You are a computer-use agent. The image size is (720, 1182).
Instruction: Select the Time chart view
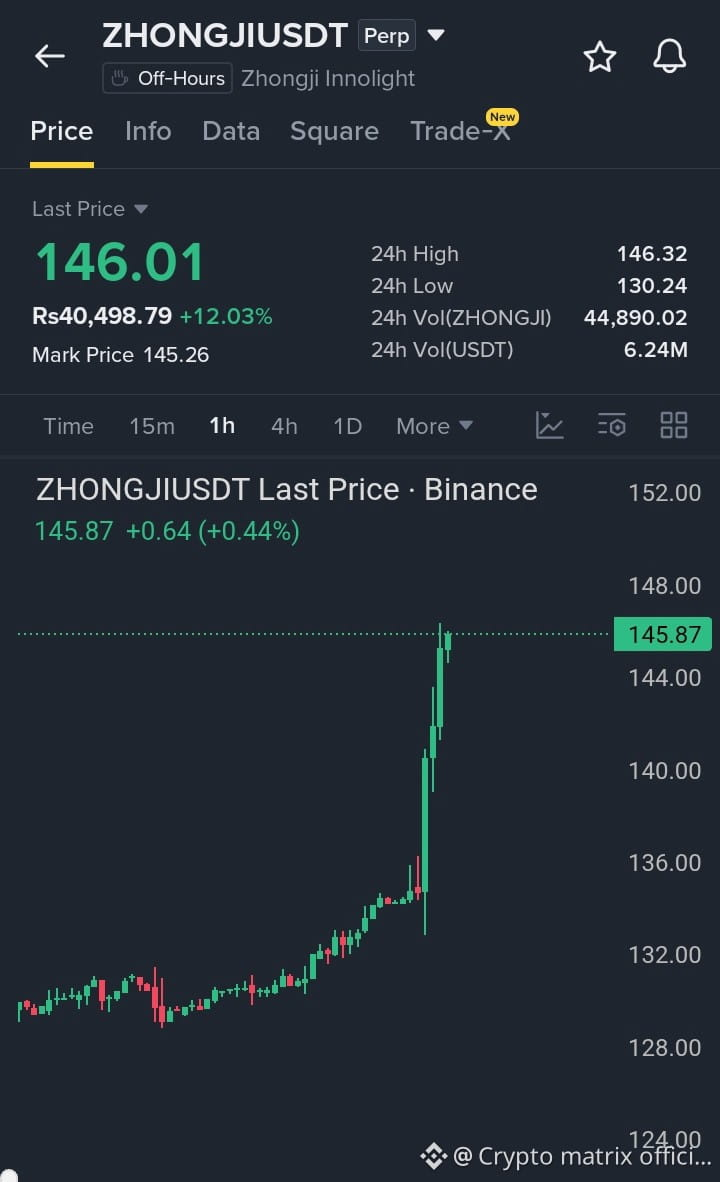coord(69,426)
